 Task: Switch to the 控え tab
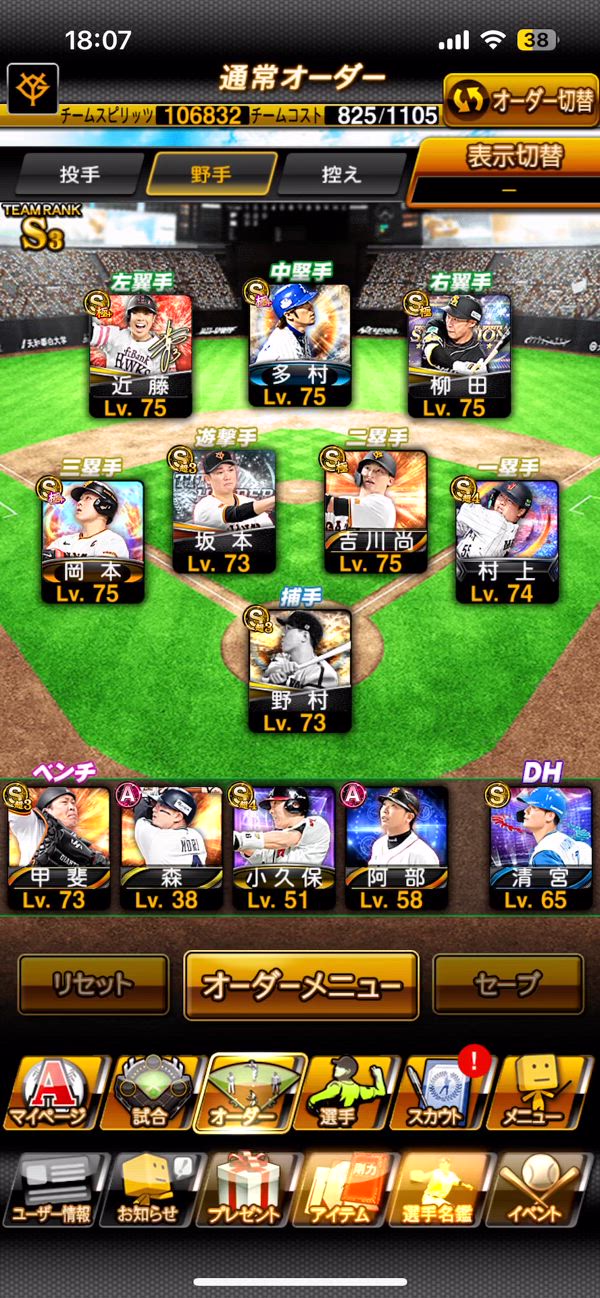(x=342, y=175)
